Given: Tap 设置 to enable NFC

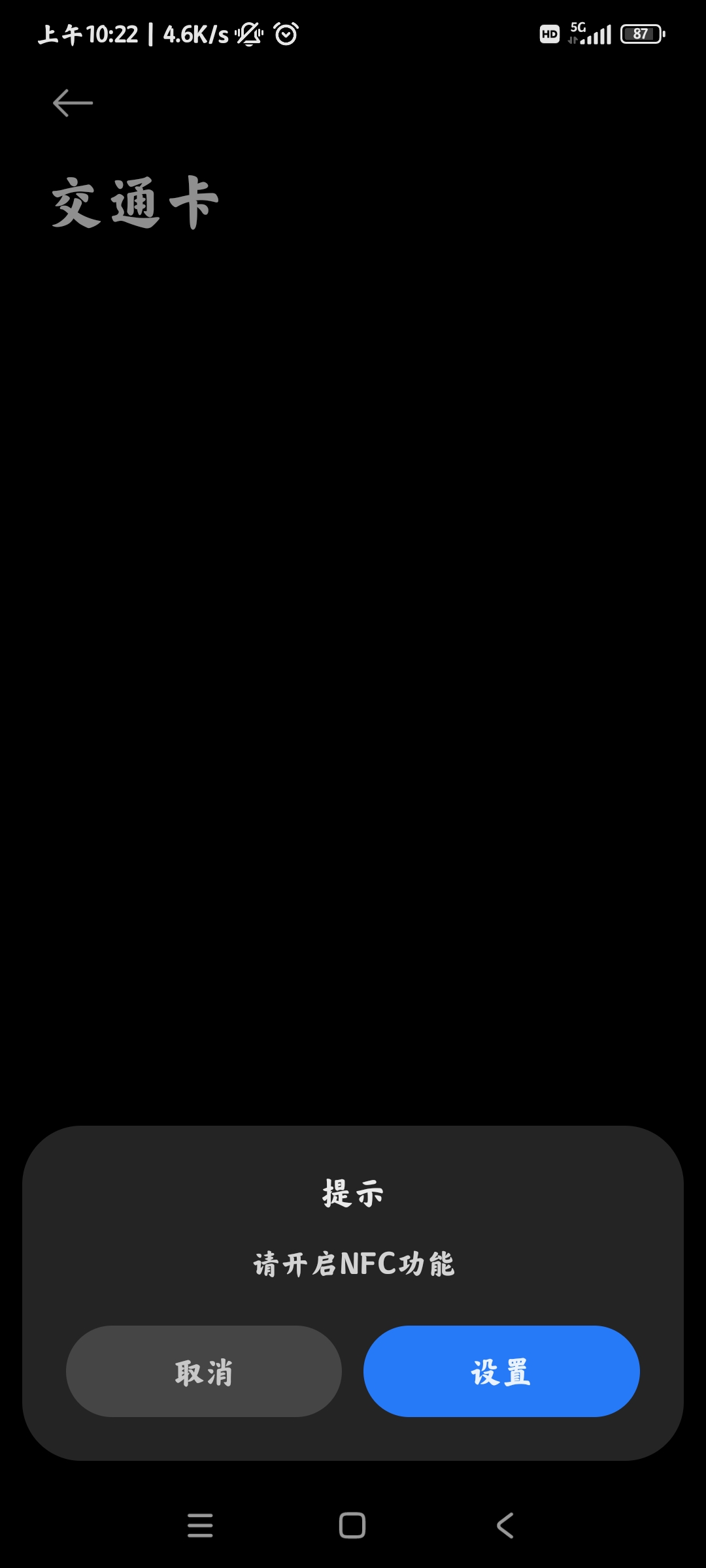Looking at the screenshot, I should [501, 1371].
